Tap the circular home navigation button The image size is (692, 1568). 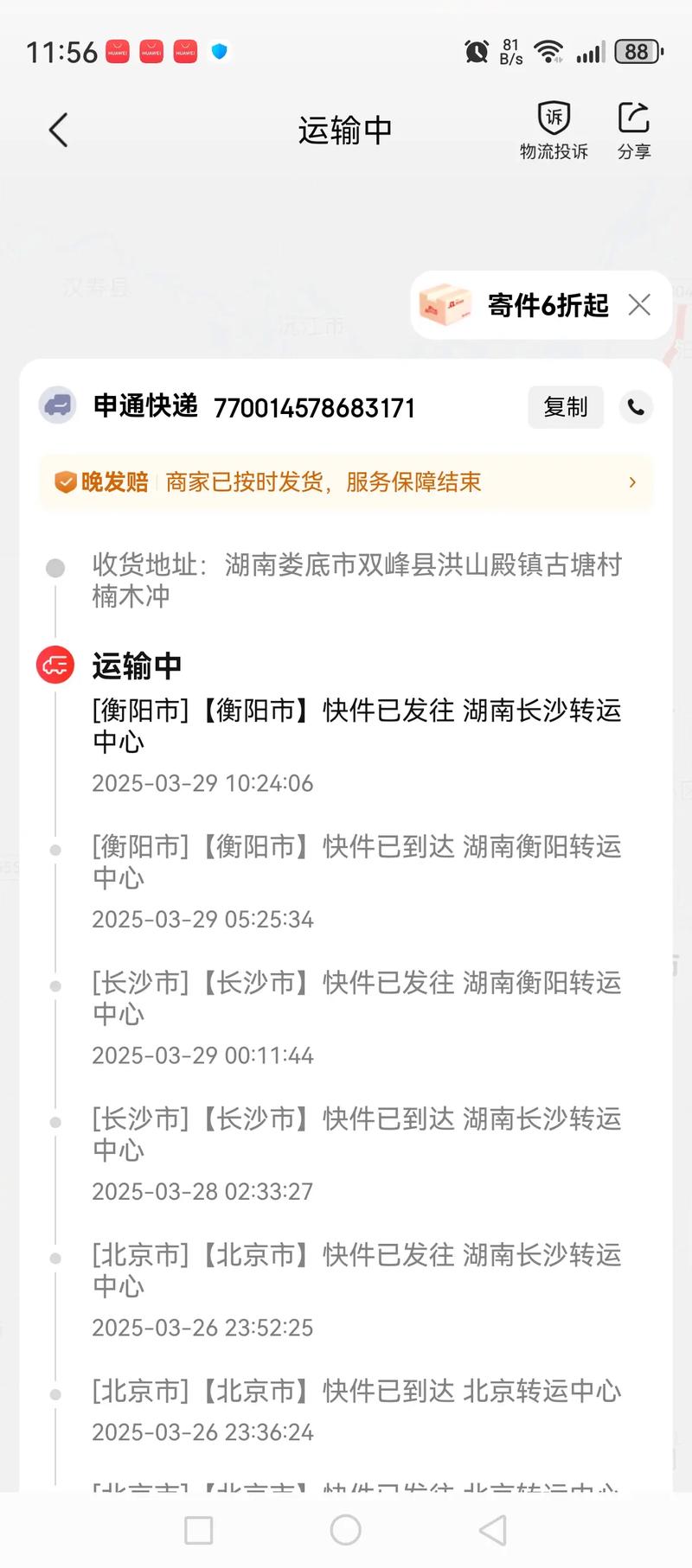click(x=345, y=1530)
